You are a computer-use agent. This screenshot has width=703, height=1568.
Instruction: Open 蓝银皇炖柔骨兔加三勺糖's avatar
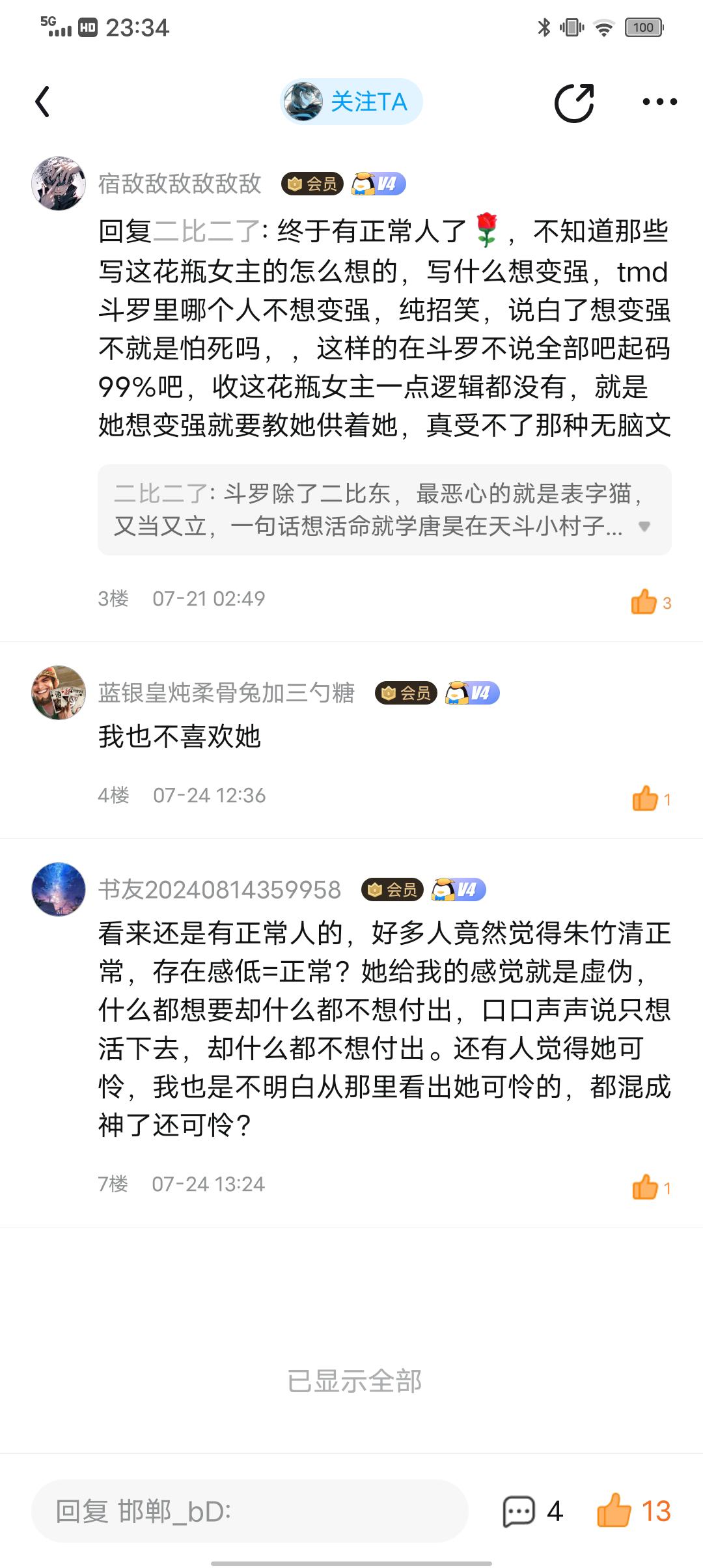[59, 693]
